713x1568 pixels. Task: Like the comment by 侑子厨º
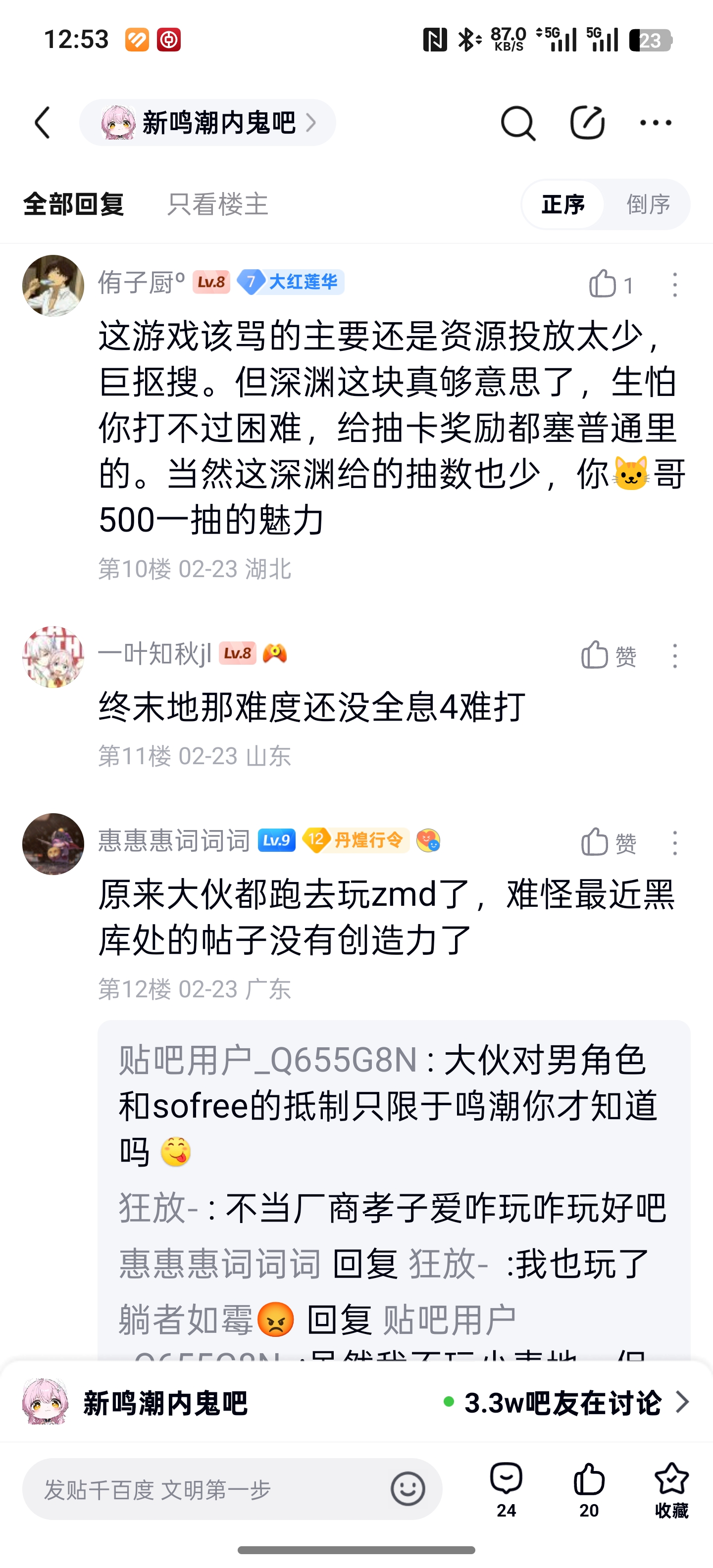[x=603, y=284]
